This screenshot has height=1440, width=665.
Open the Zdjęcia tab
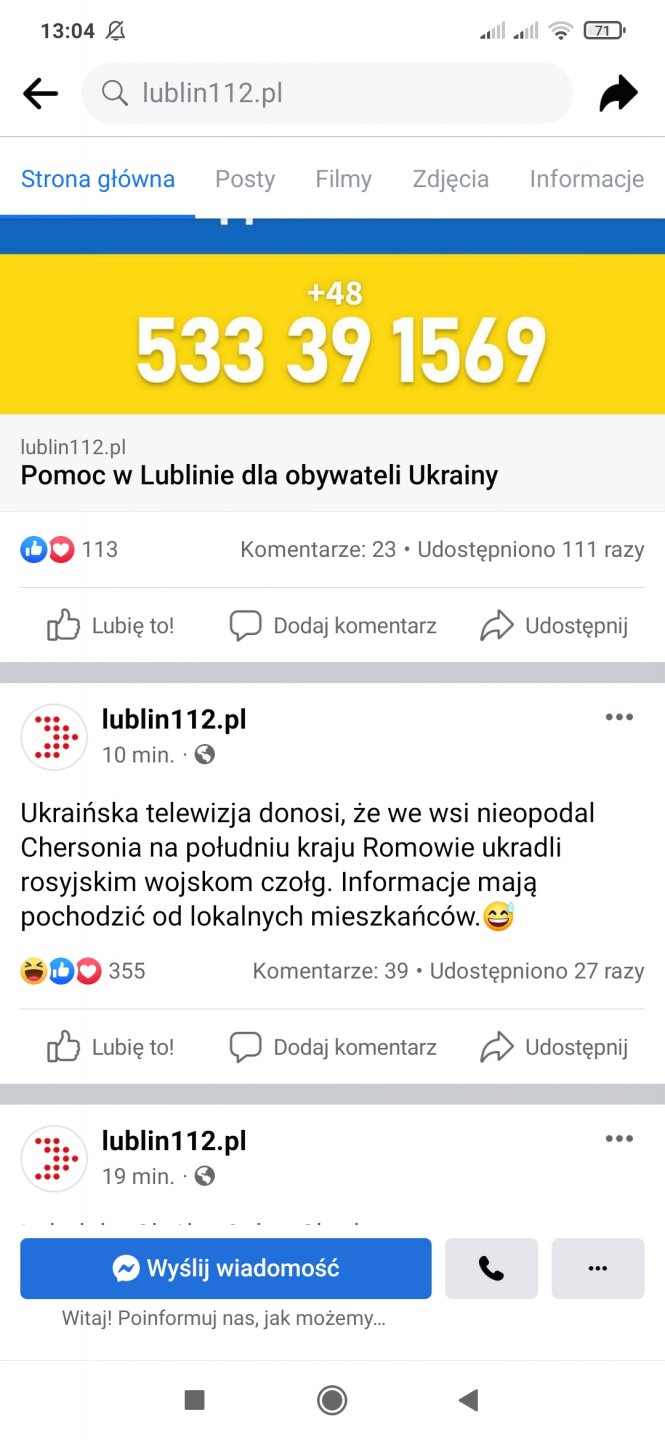(450, 179)
